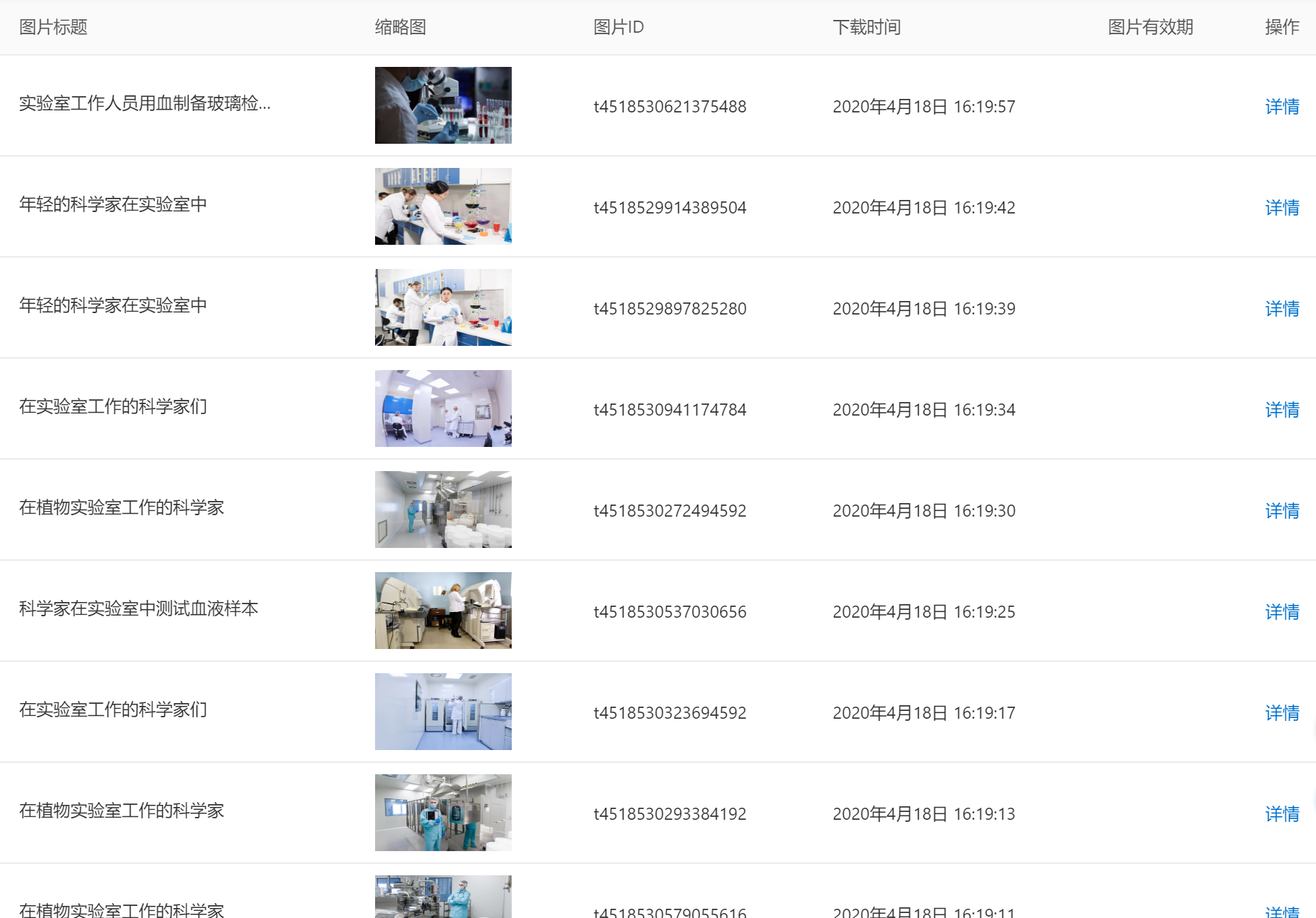Tap thumbnail of 科学家在实验室中测试血液样本
This screenshot has width=1316, height=918.
point(443,611)
